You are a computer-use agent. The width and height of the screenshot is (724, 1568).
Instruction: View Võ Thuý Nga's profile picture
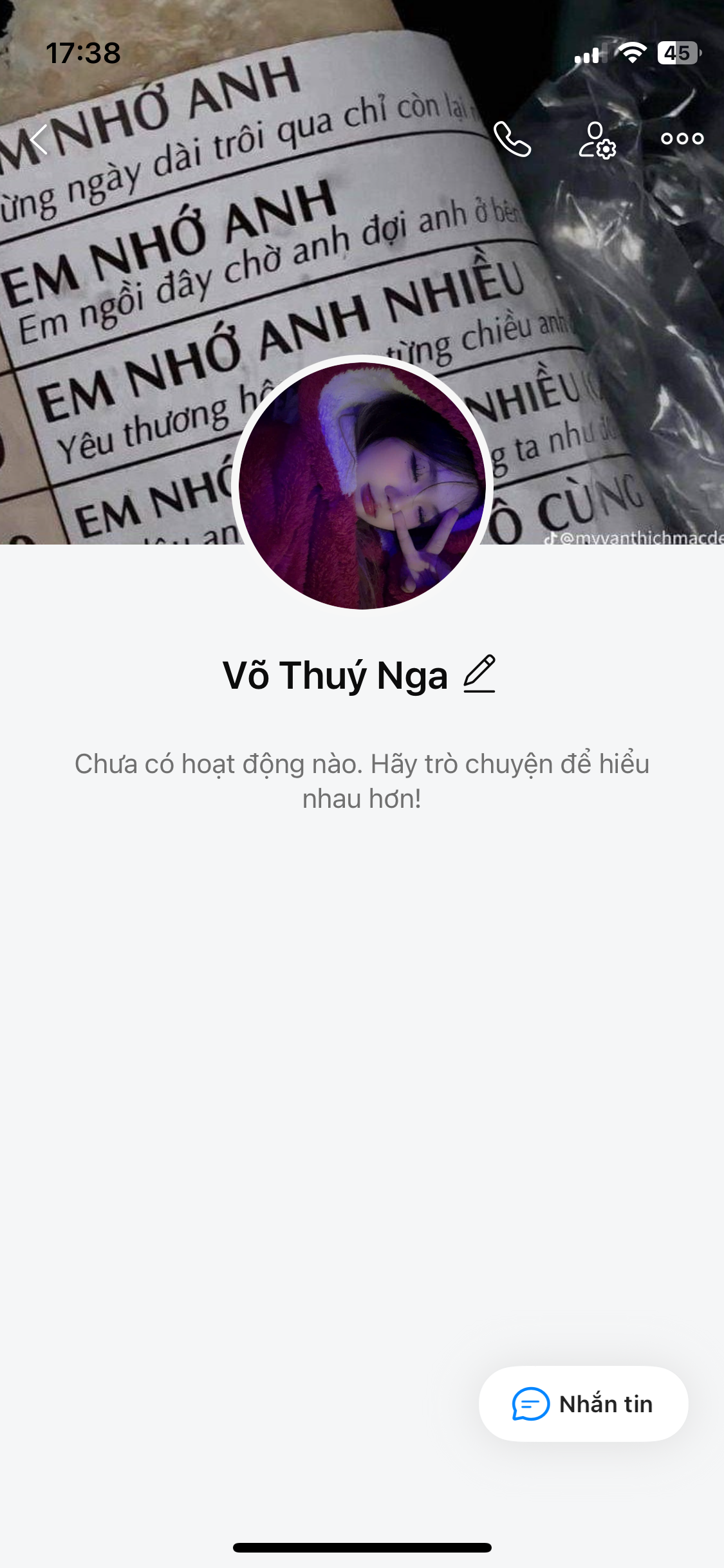[362, 485]
